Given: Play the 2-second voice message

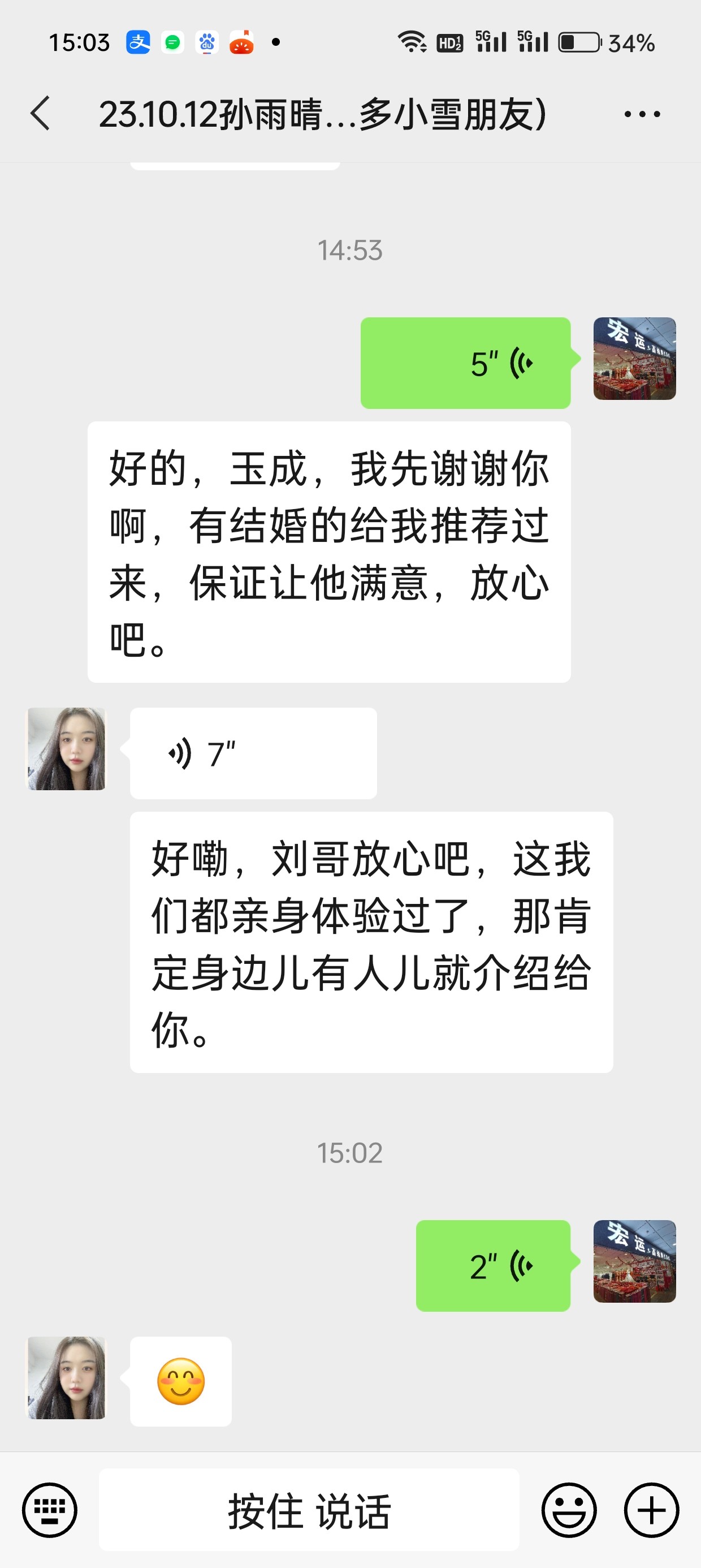Looking at the screenshot, I should (x=493, y=1265).
